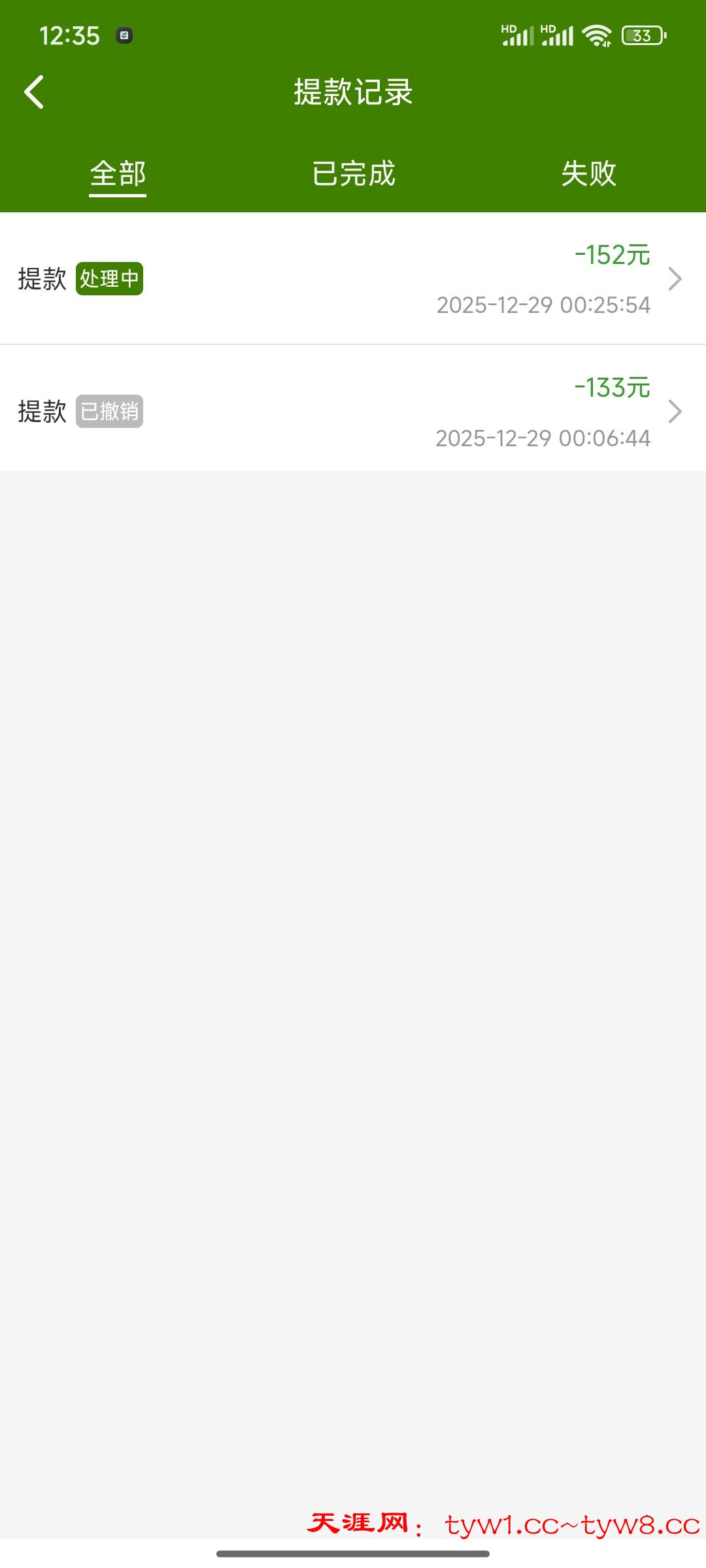Select the 全部 tab

[x=118, y=174]
